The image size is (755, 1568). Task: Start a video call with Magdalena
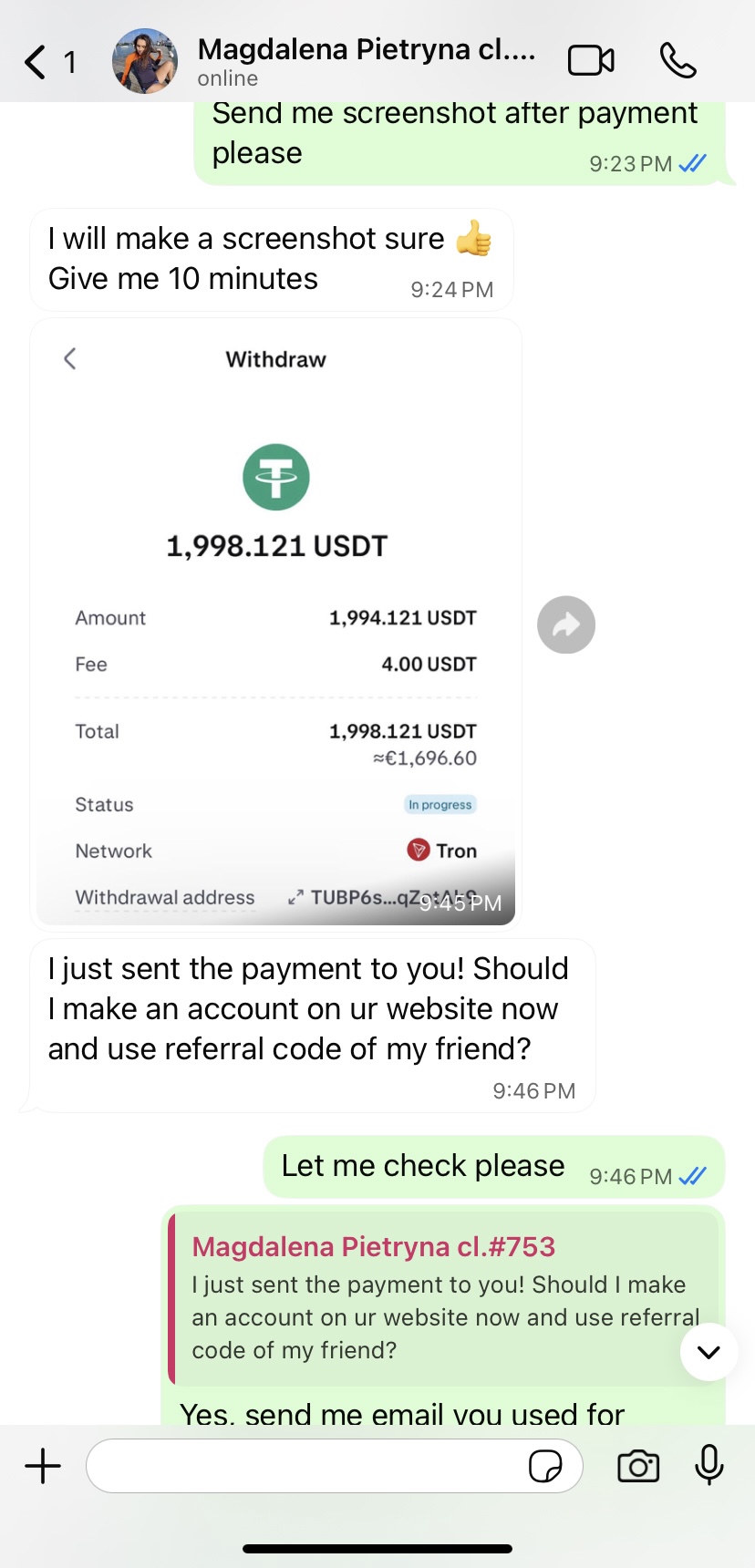pyautogui.click(x=591, y=61)
